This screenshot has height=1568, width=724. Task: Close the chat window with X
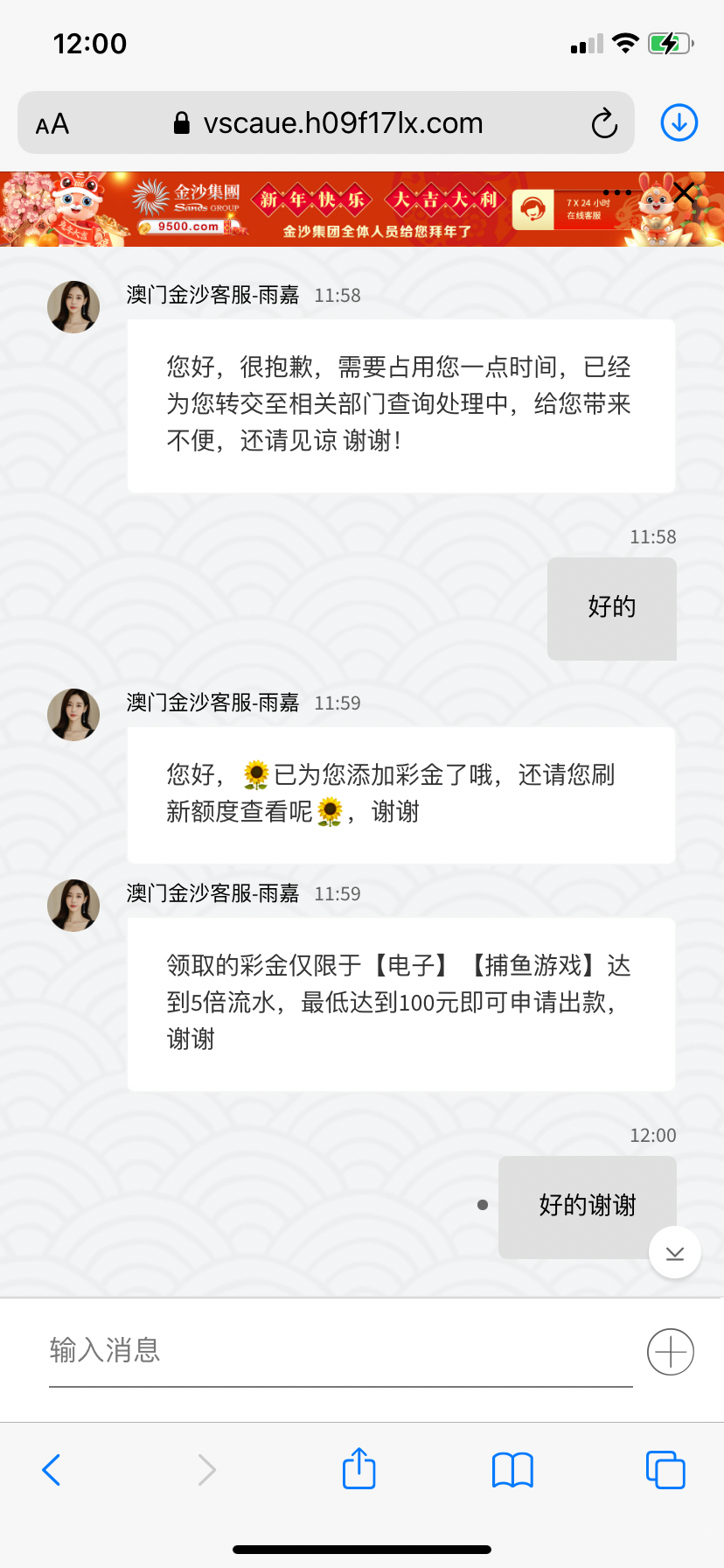(685, 192)
